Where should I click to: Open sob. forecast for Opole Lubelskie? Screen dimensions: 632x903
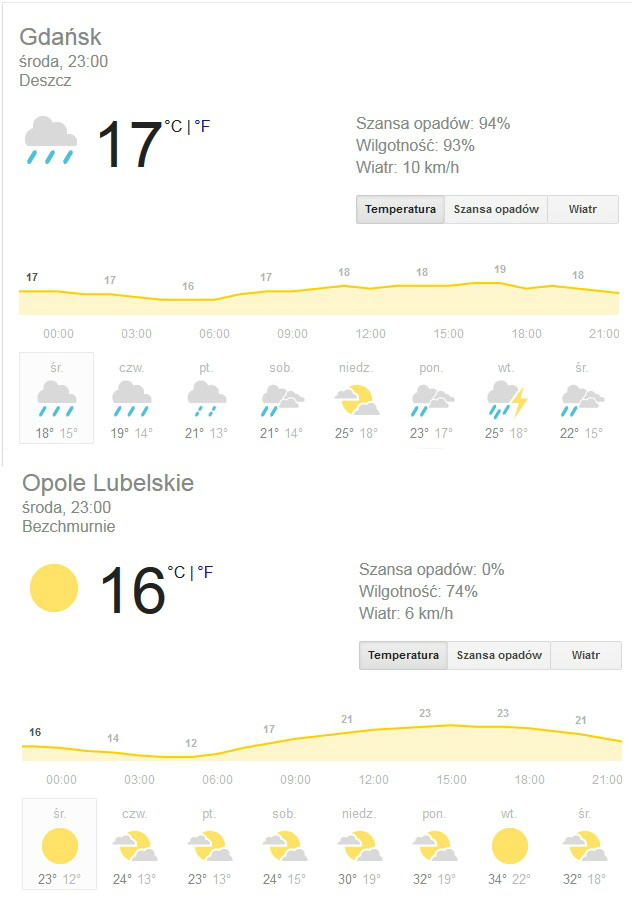tap(283, 845)
